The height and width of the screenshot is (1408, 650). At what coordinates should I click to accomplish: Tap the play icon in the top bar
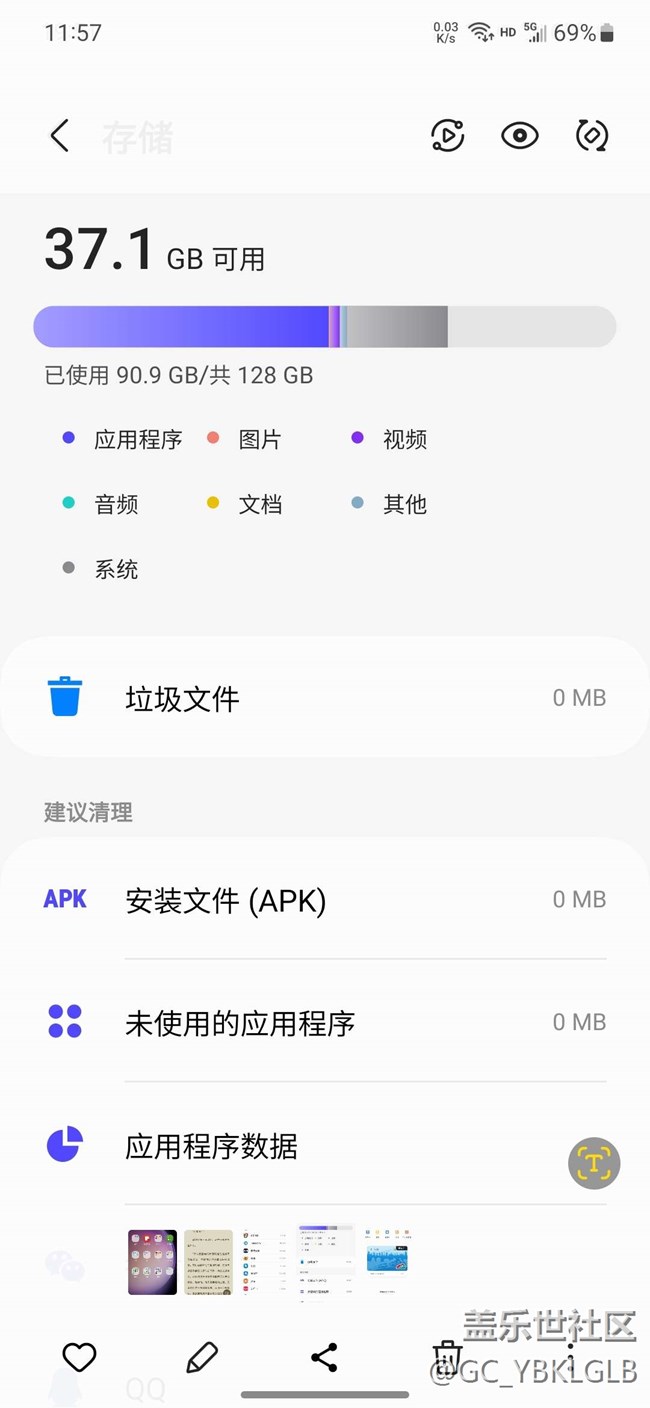coord(447,136)
